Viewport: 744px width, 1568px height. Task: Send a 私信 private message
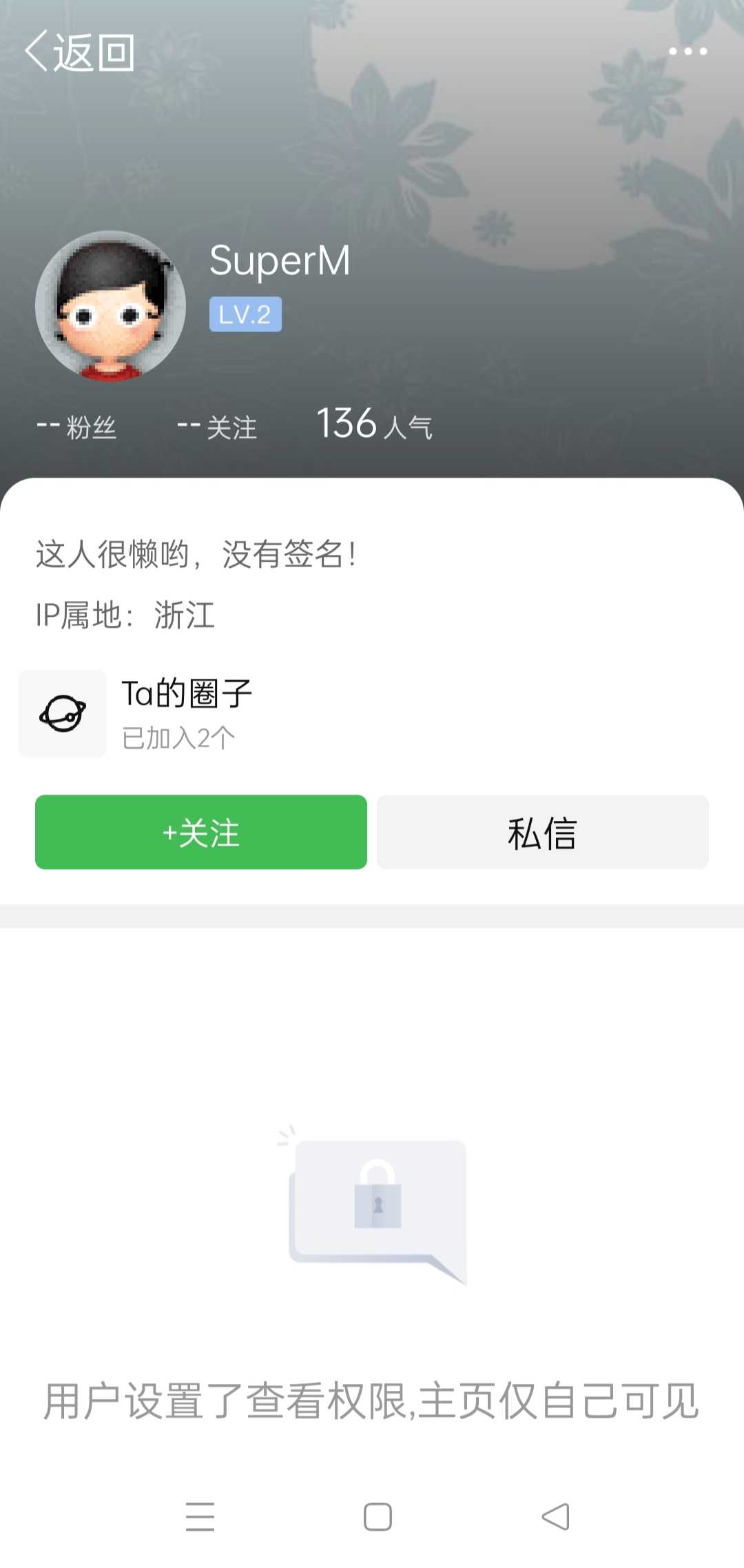(x=543, y=832)
